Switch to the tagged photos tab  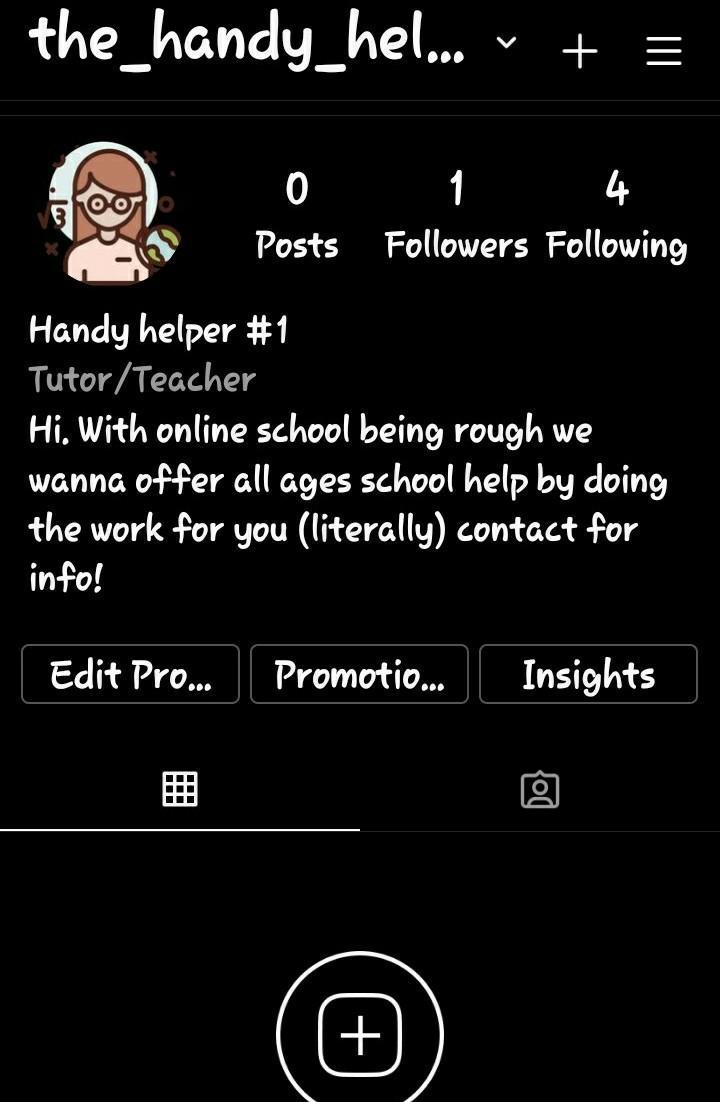pyautogui.click(x=540, y=789)
